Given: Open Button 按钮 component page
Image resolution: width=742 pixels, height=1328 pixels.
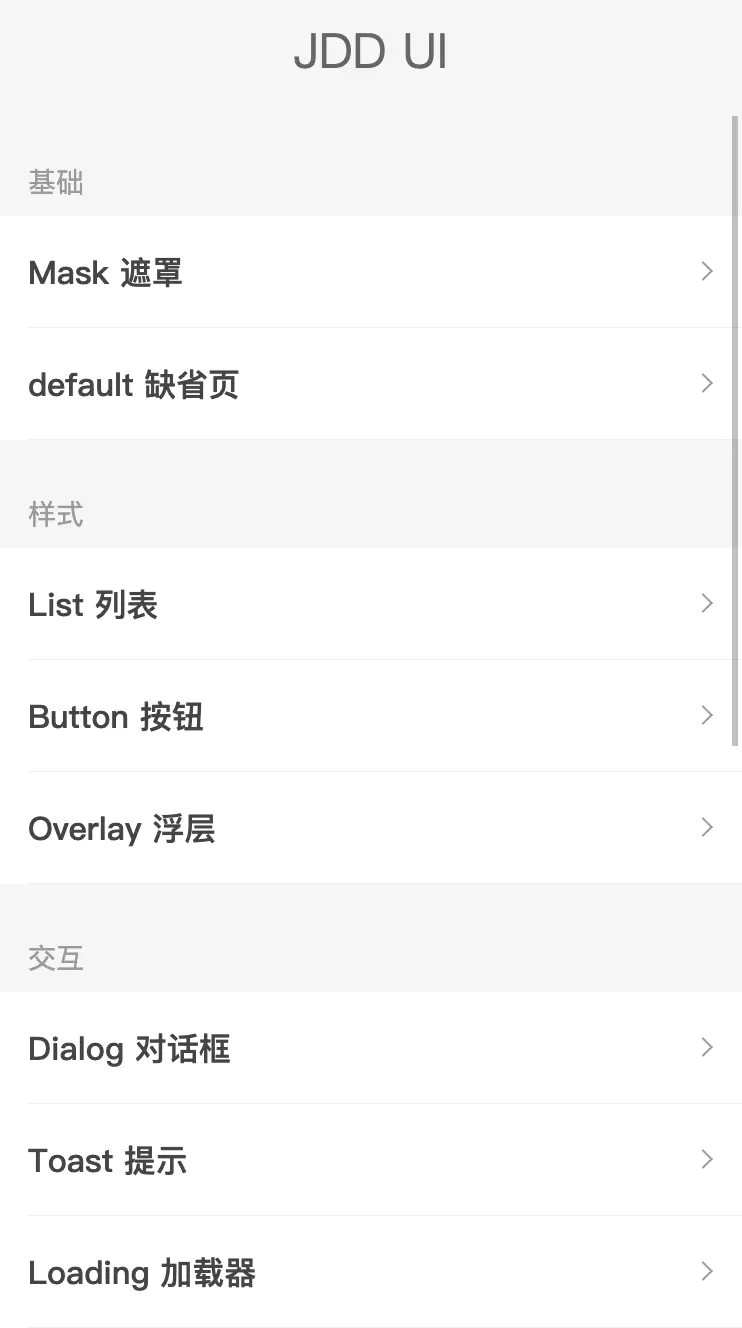Looking at the screenshot, I should point(370,716).
